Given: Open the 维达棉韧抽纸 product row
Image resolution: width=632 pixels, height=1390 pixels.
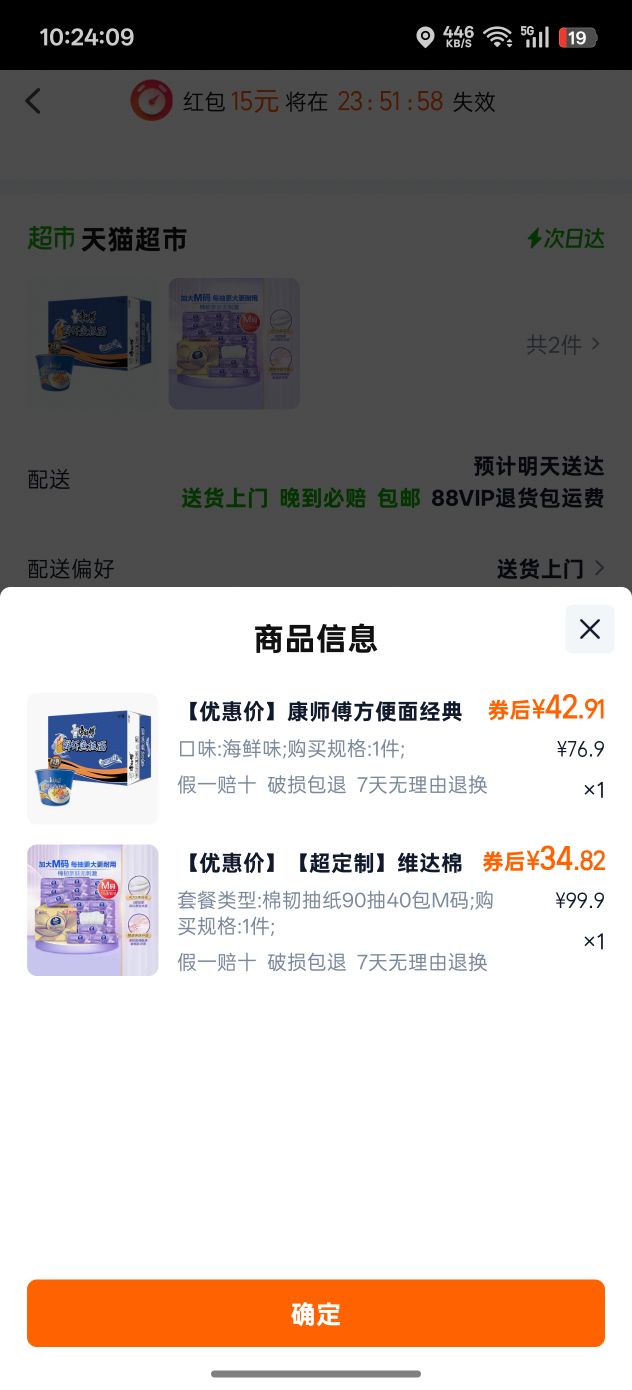Looking at the screenshot, I should coord(316,910).
